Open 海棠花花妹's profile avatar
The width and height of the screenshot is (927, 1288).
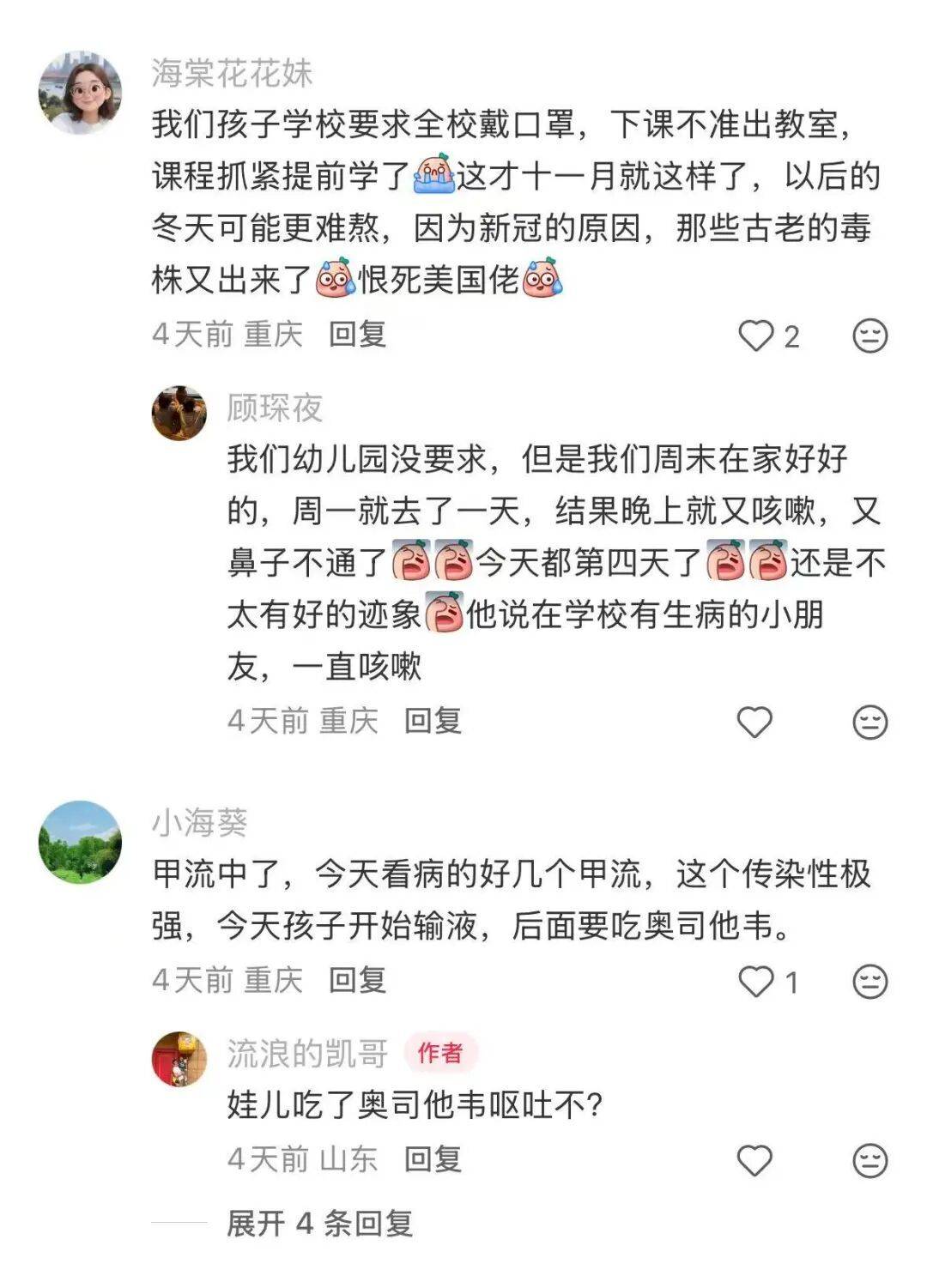pyautogui.click(x=81, y=93)
